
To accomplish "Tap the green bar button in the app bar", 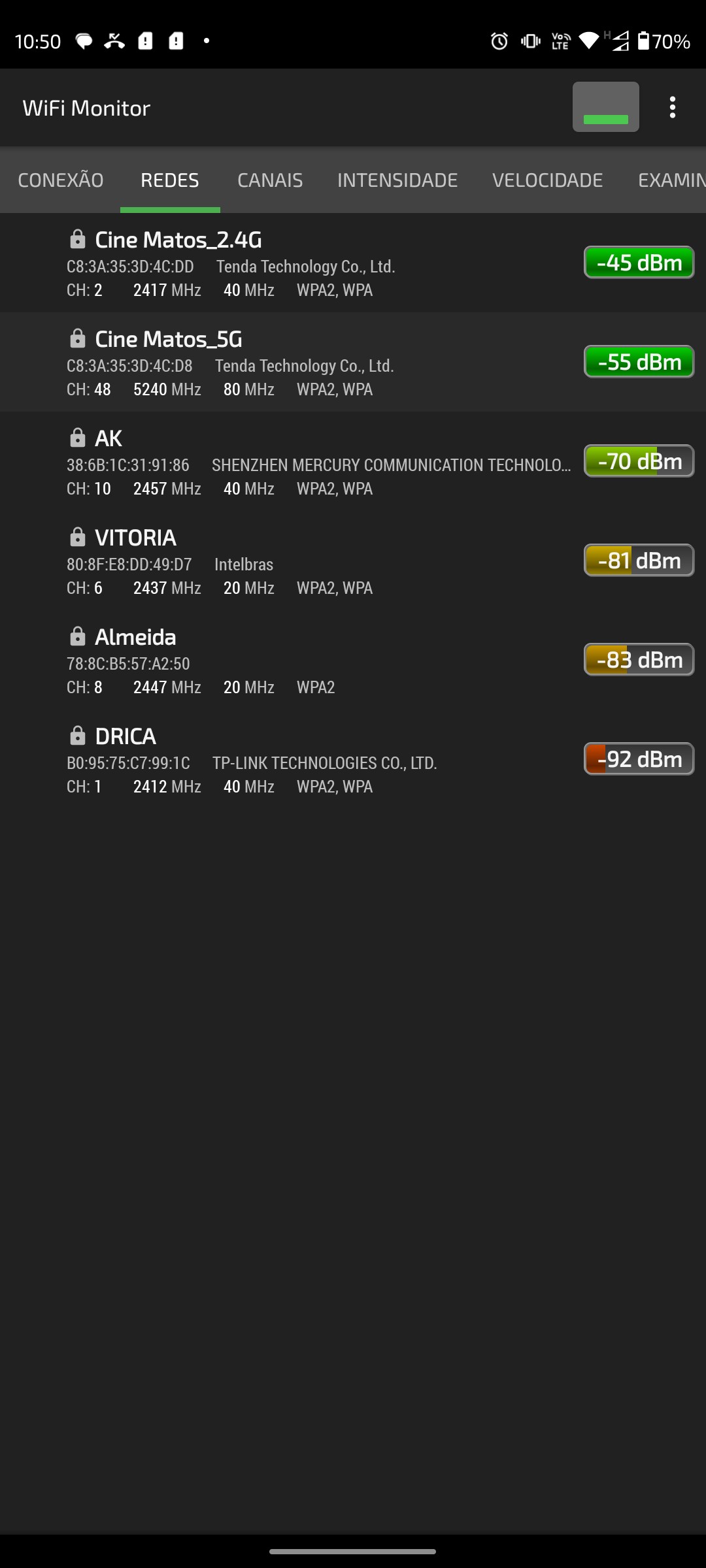I will pos(605,107).
